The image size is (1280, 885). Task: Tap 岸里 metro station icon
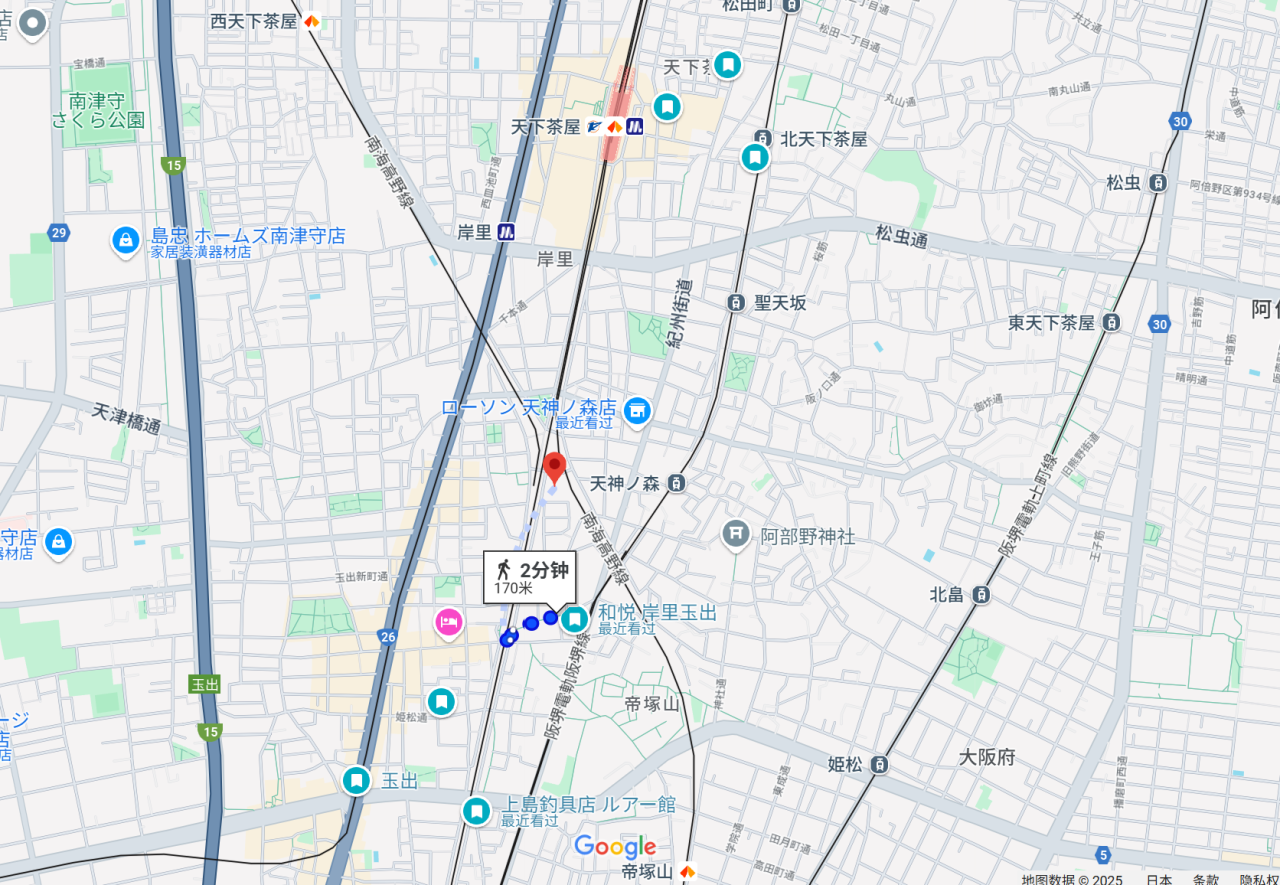tap(507, 231)
